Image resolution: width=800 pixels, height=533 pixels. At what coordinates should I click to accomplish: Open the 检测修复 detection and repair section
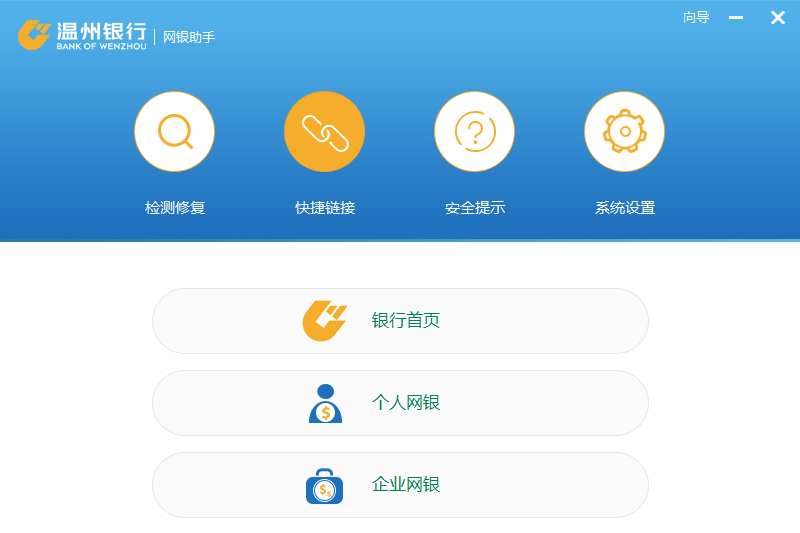[x=174, y=132]
